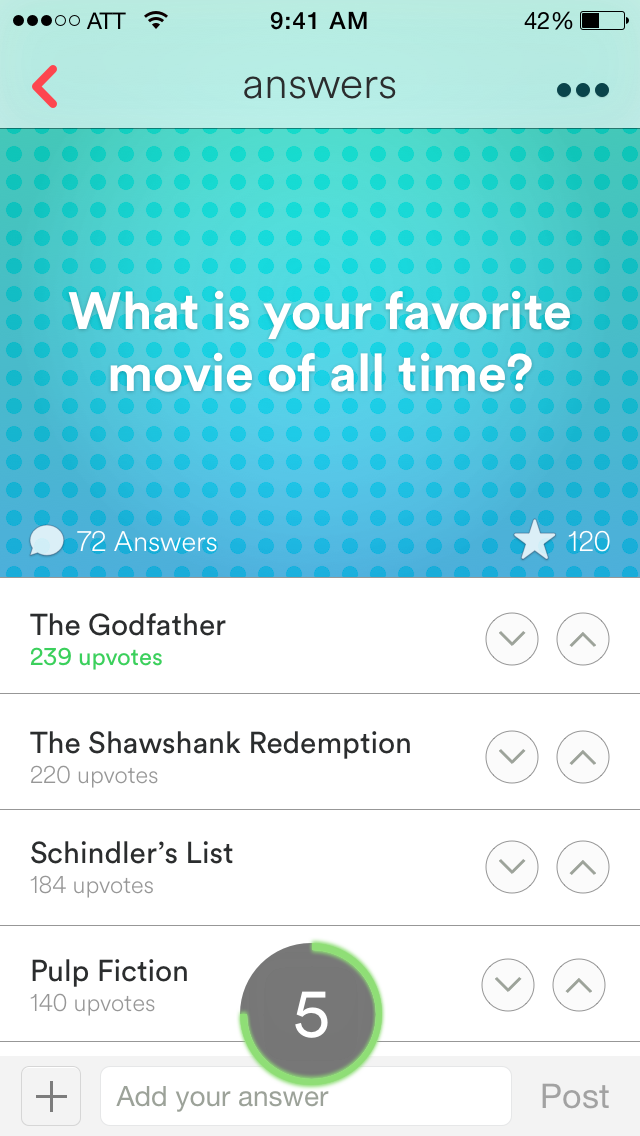Image resolution: width=640 pixels, height=1136 pixels.
Task: Open the three-dot overflow menu
Action: click(582, 89)
